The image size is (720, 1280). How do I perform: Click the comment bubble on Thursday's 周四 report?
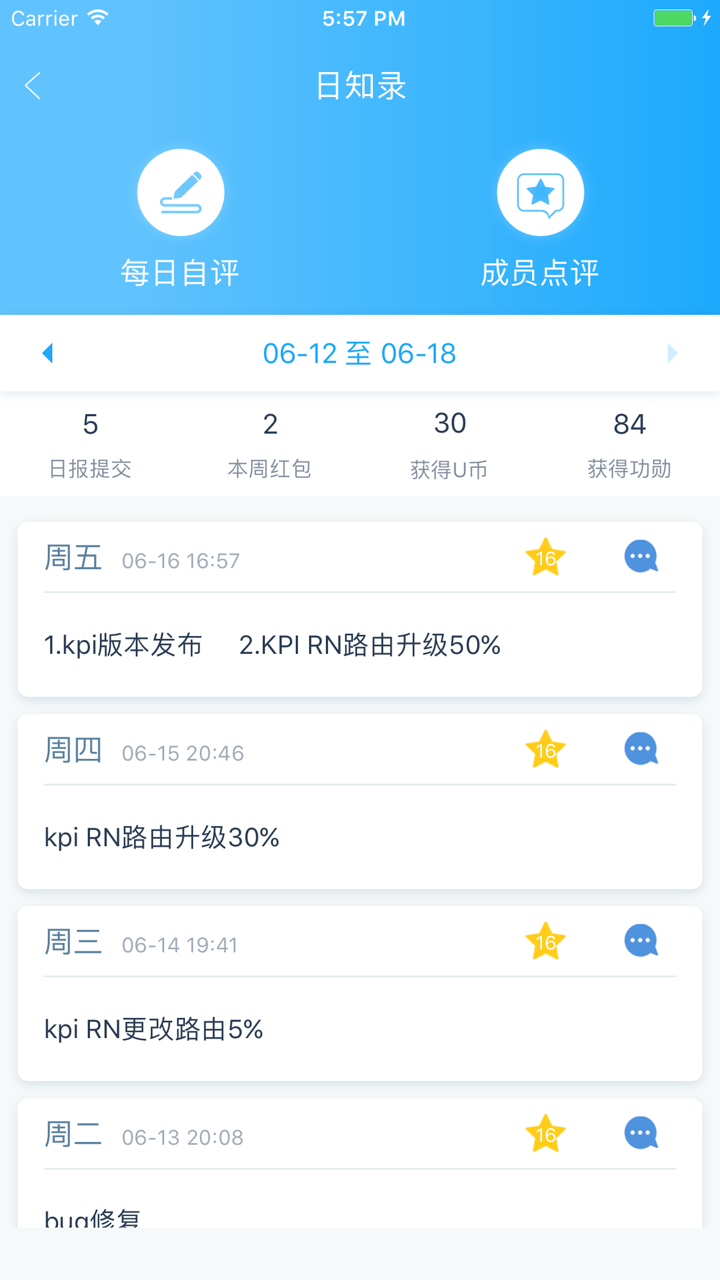point(641,748)
